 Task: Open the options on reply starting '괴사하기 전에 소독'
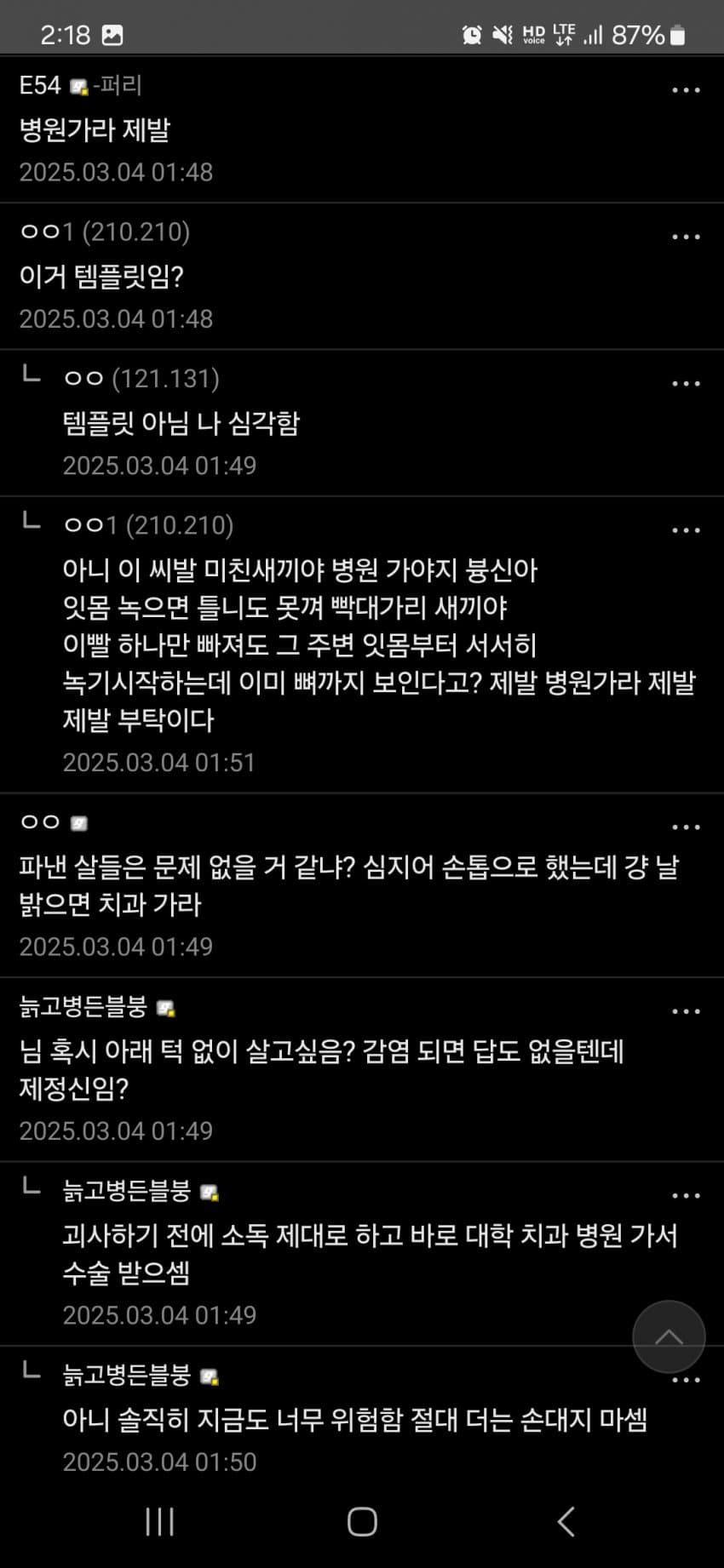(686, 1196)
